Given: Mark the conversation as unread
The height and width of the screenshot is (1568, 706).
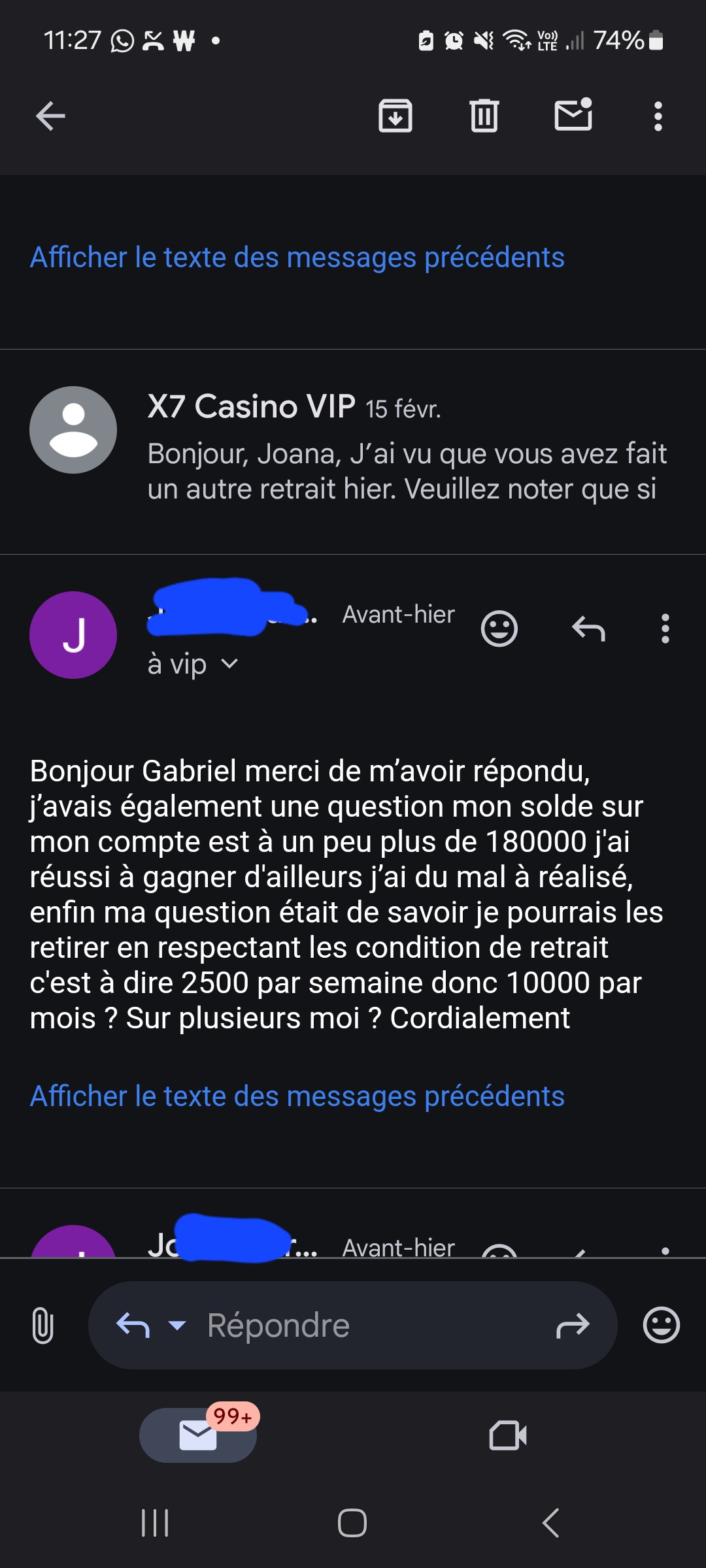Looking at the screenshot, I should click(573, 115).
